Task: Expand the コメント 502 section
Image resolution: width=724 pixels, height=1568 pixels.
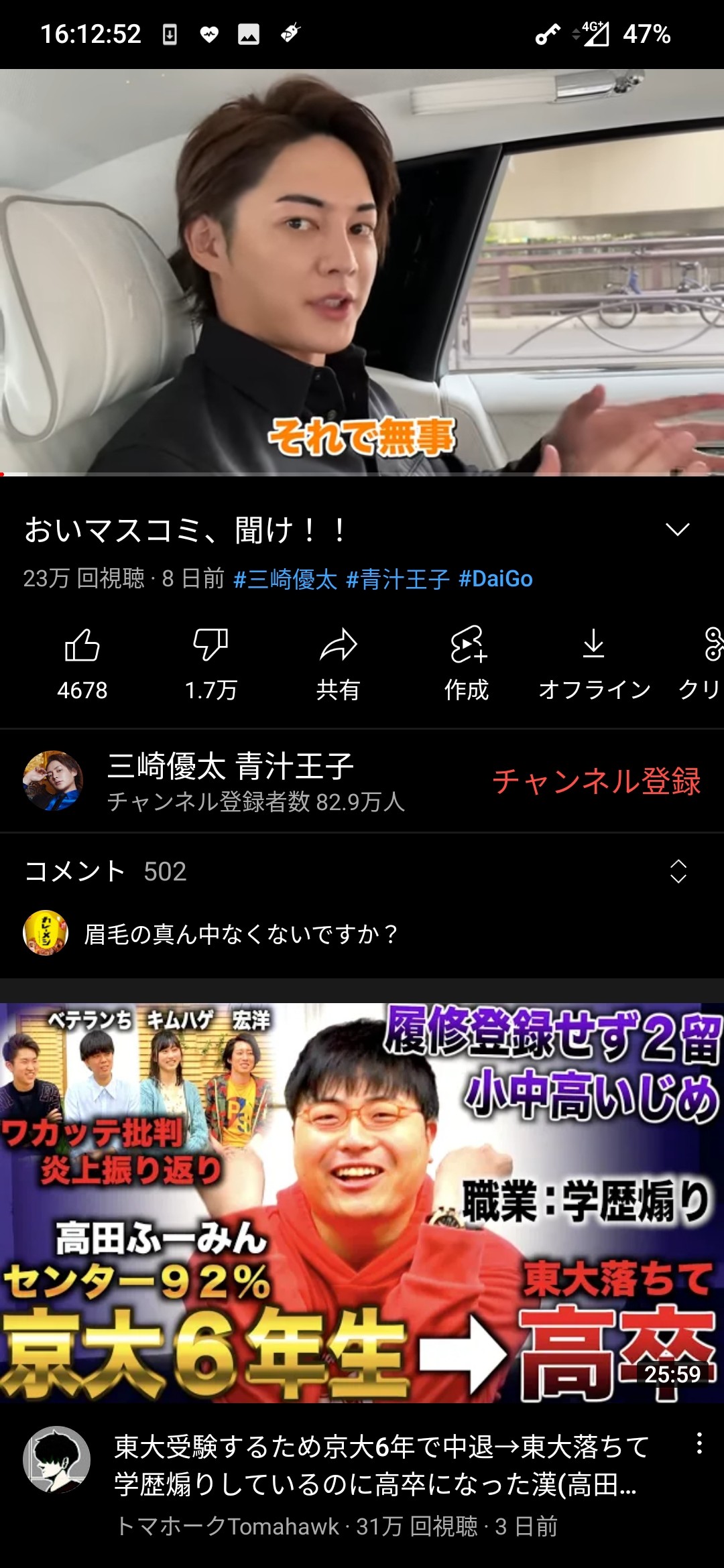Action: (x=678, y=871)
